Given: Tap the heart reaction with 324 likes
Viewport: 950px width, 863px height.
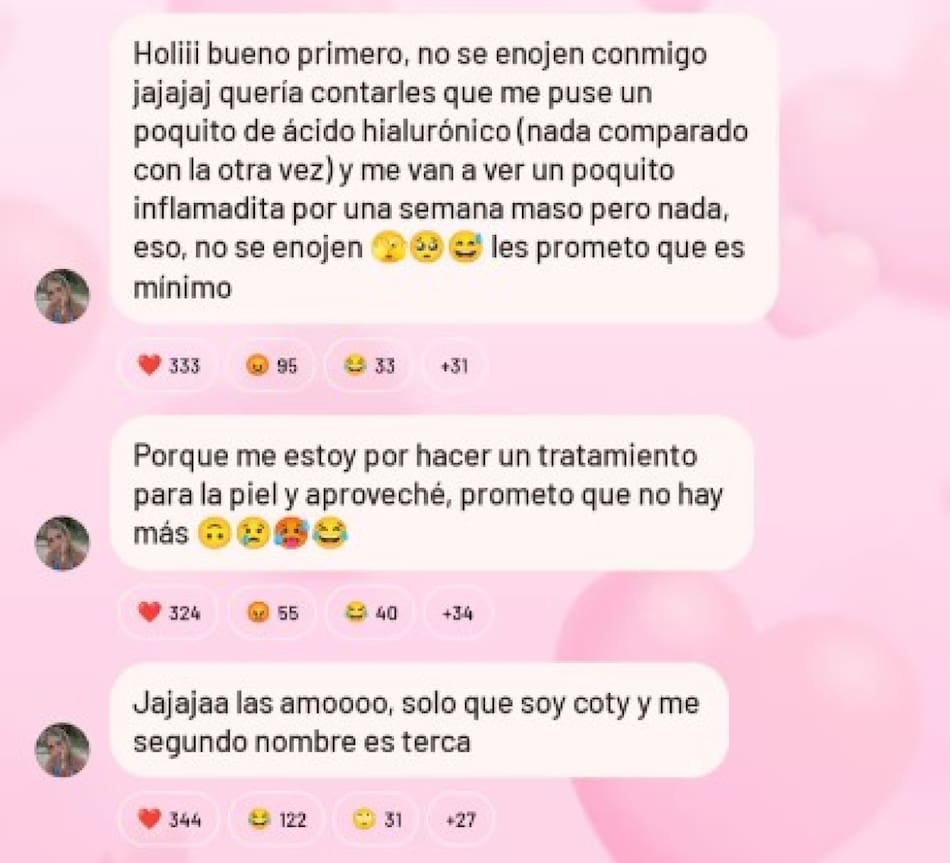Looking at the screenshot, I should pos(169,613).
